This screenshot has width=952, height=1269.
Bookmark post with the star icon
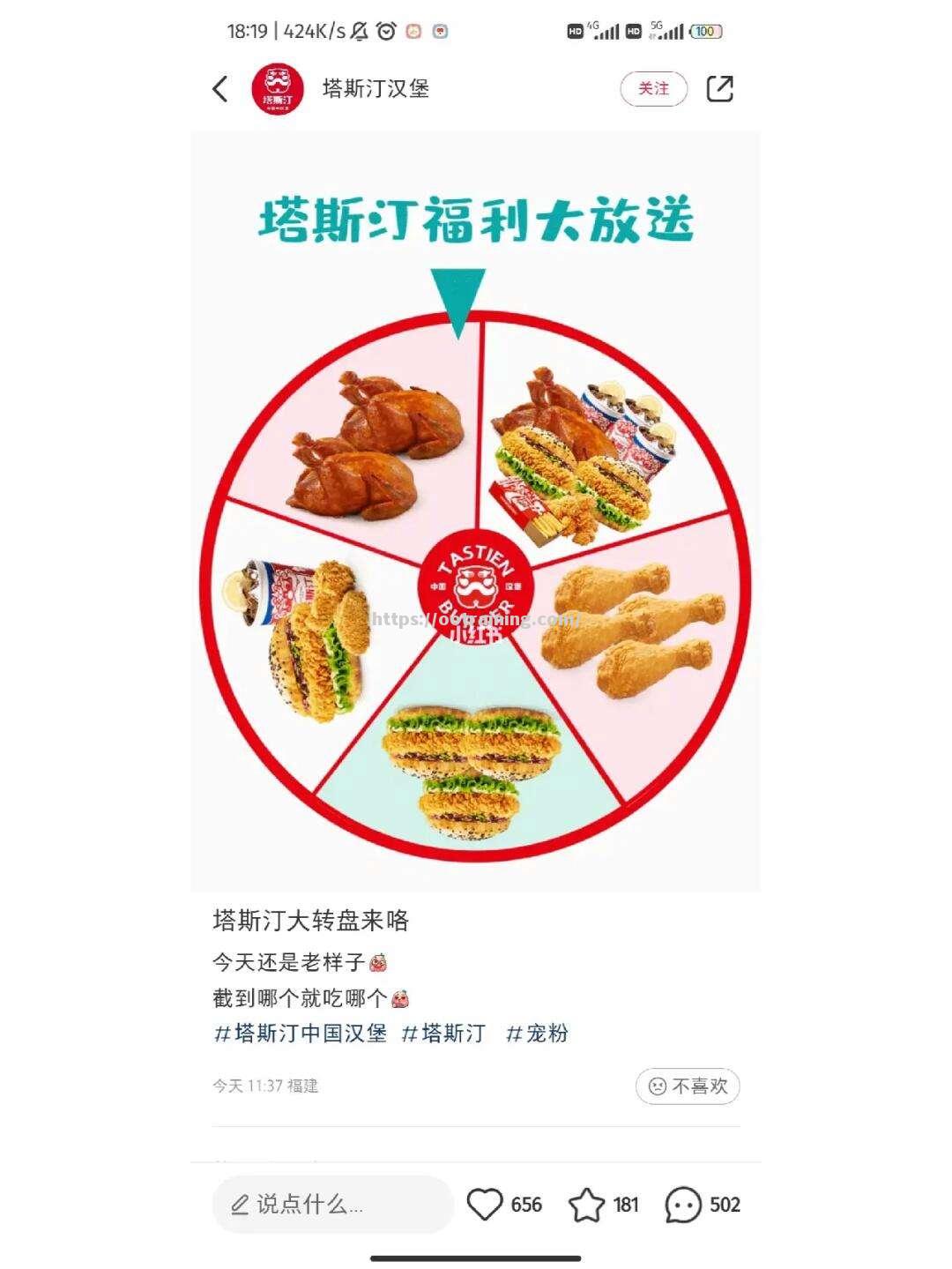click(x=586, y=1205)
